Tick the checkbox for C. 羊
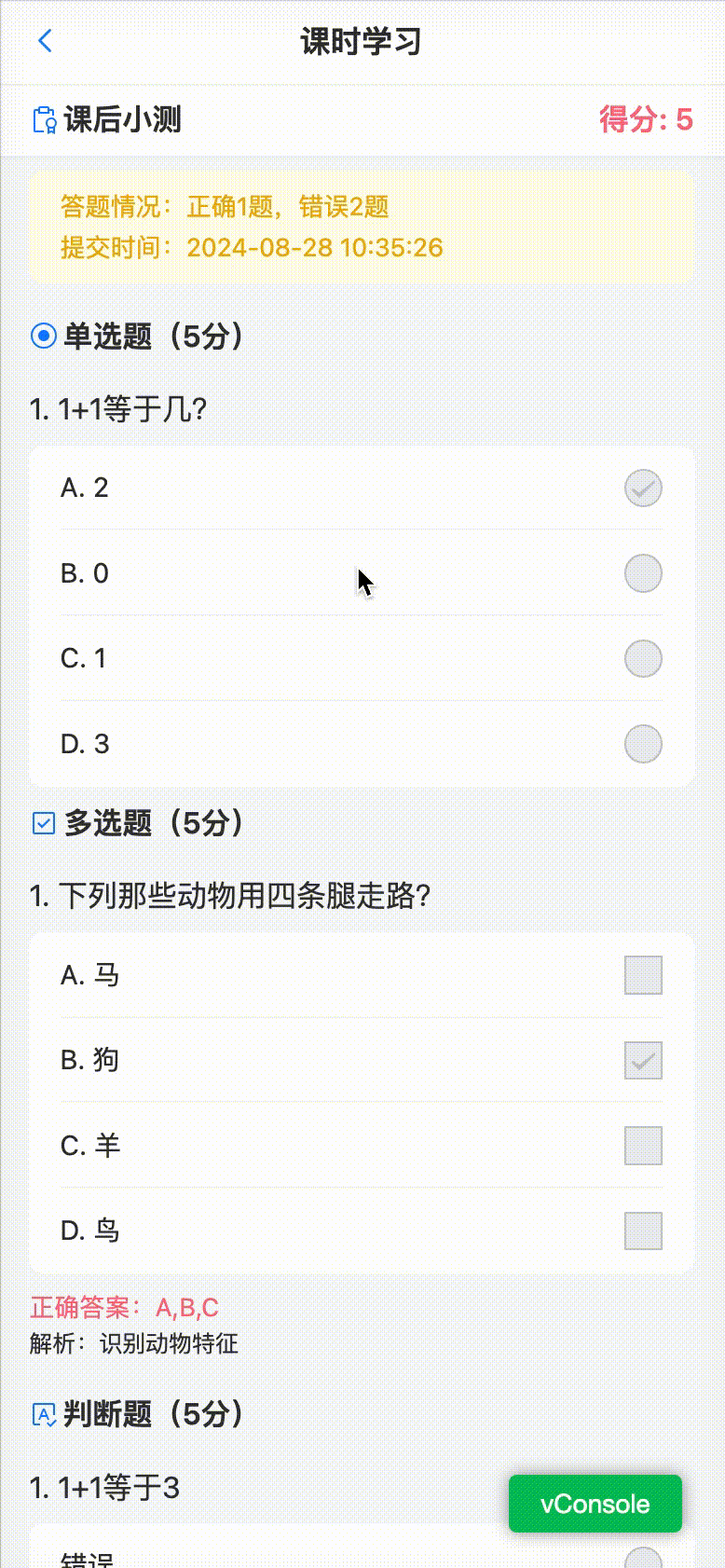725x1568 pixels. coord(643,1146)
